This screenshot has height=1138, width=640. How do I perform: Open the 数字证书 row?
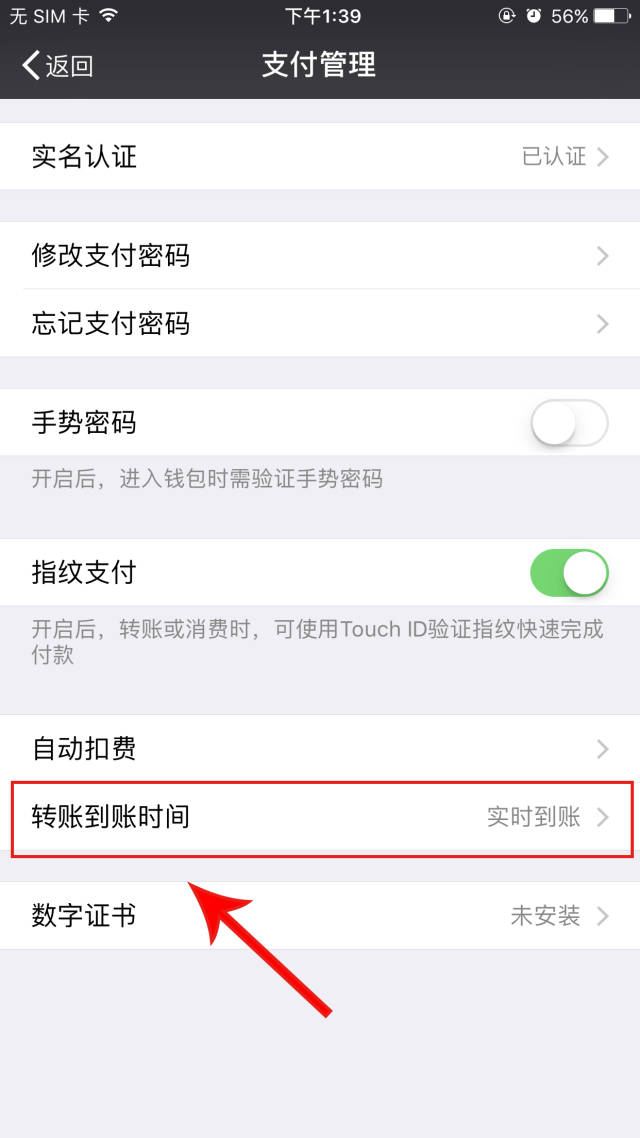tap(320, 916)
